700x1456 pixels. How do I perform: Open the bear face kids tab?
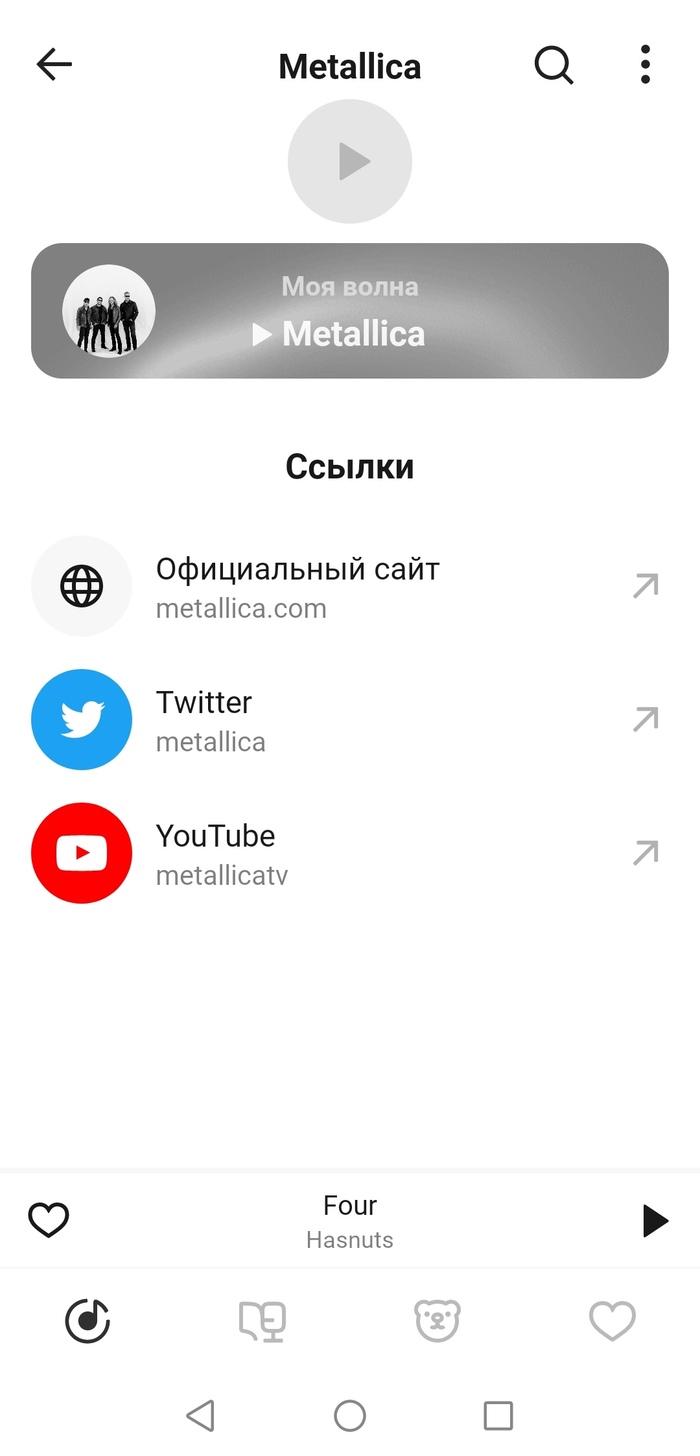[x=437, y=1321]
